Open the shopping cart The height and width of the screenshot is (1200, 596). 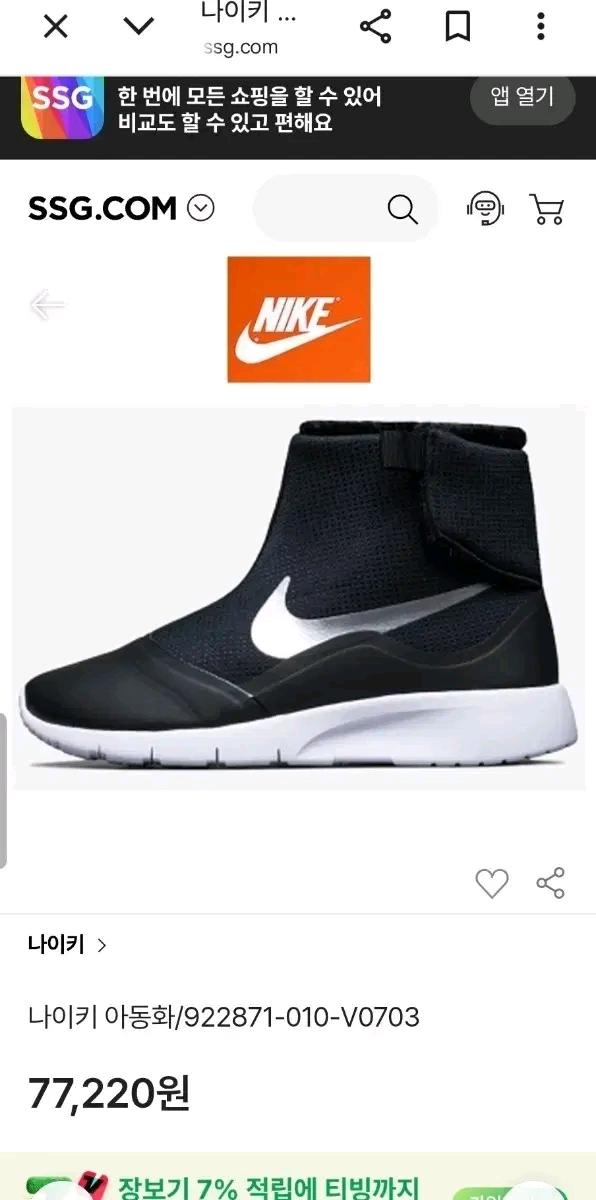[x=547, y=208]
